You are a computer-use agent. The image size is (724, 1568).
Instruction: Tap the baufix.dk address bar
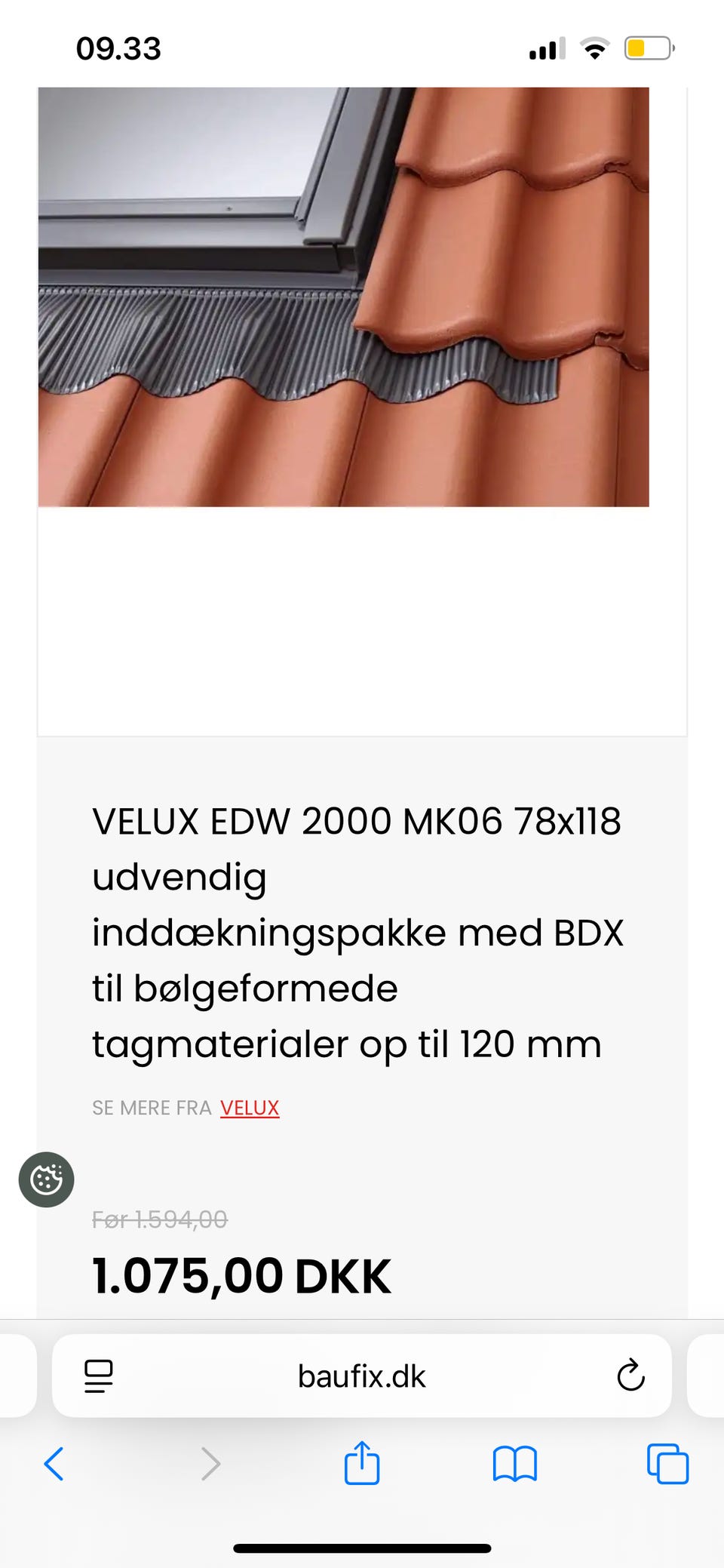pos(360,1376)
